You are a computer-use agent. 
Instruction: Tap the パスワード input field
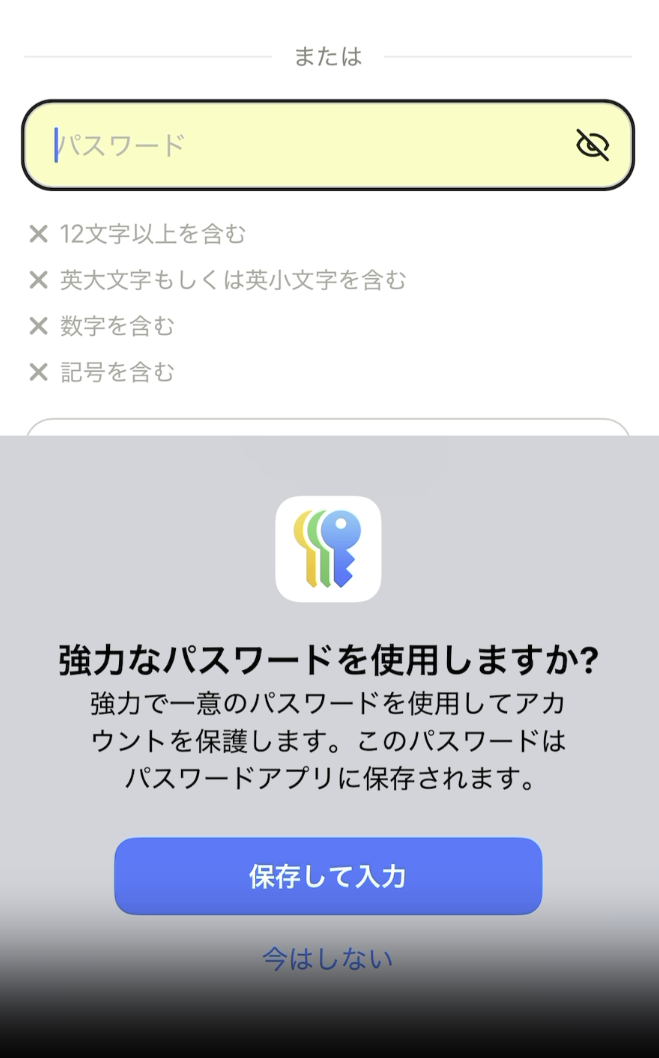(328, 145)
